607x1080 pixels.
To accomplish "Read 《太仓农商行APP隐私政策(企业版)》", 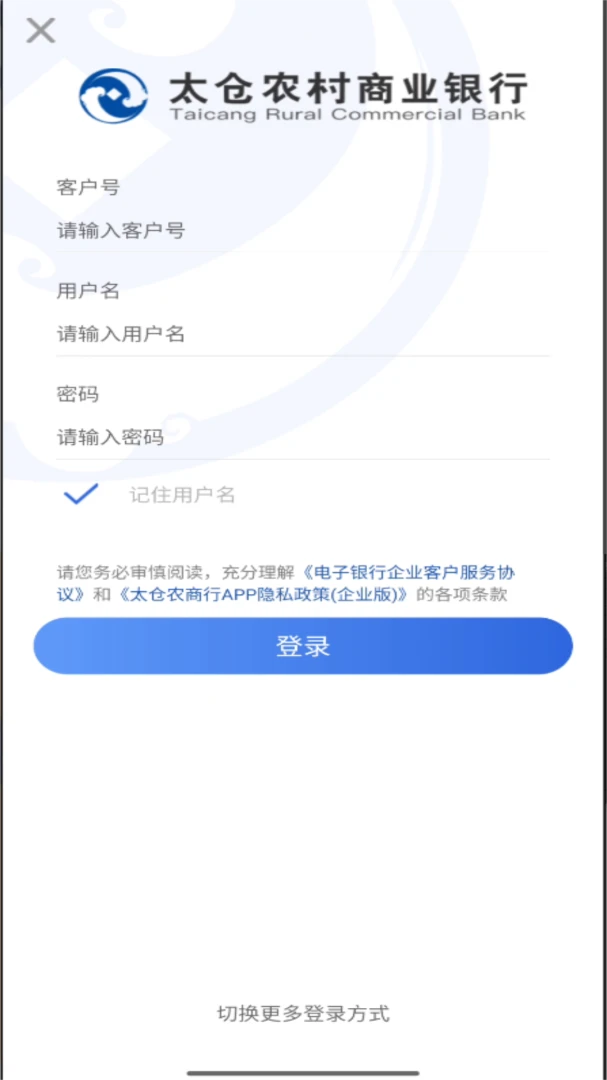I will click(263, 594).
